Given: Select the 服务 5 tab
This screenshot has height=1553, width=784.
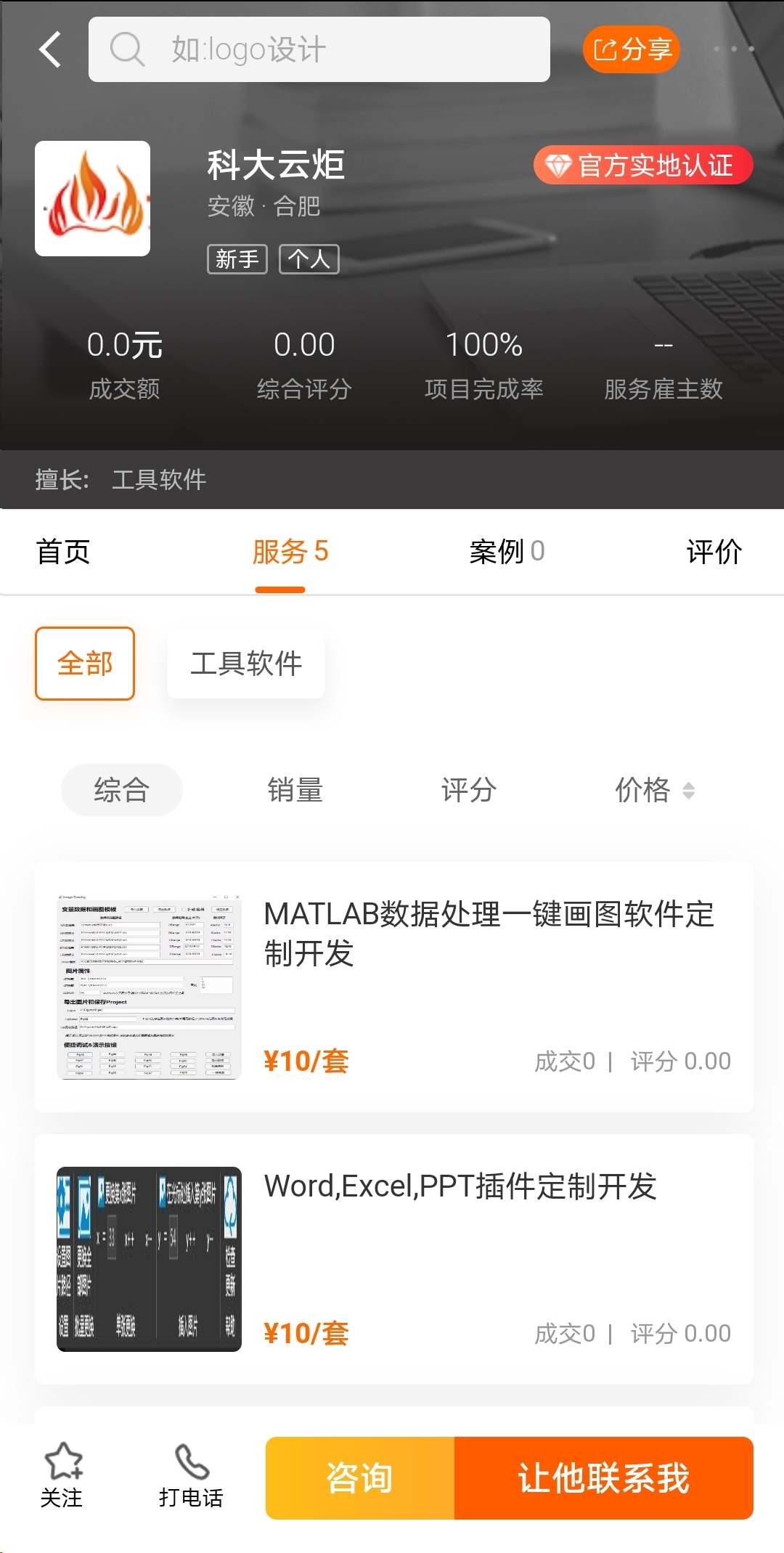Looking at the screenshot, I should tap(290, 552).
